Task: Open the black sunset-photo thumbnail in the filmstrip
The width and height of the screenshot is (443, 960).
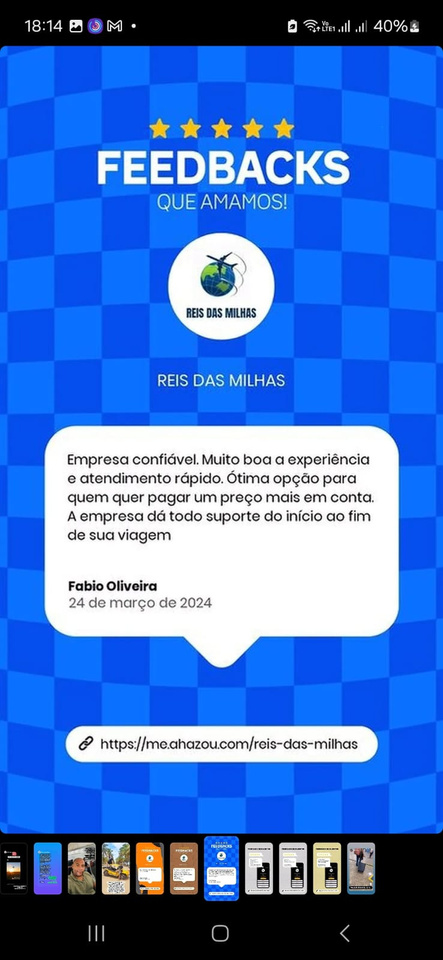Action: tap(13, 868)
